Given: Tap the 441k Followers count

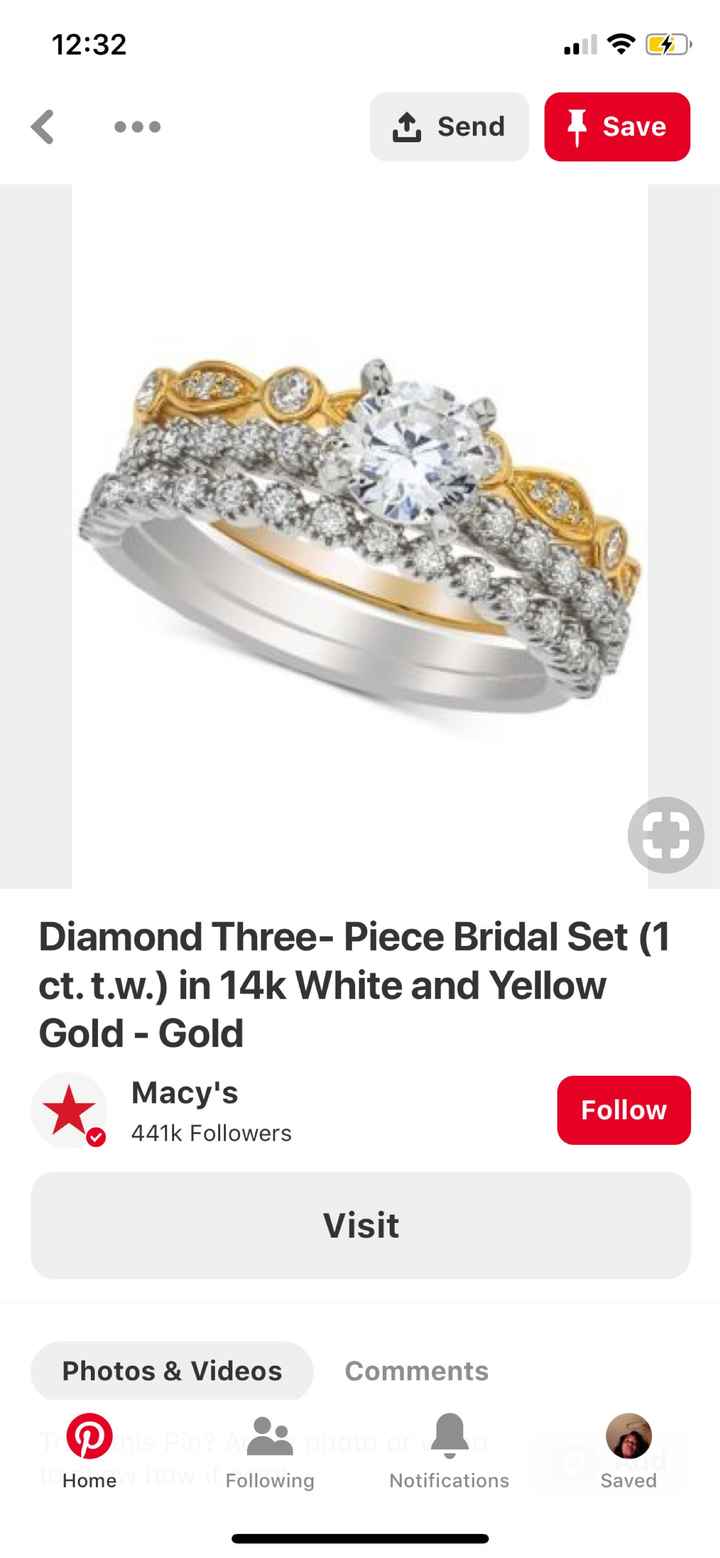Looking at the screenshot, I should [x=212, y=1133].
